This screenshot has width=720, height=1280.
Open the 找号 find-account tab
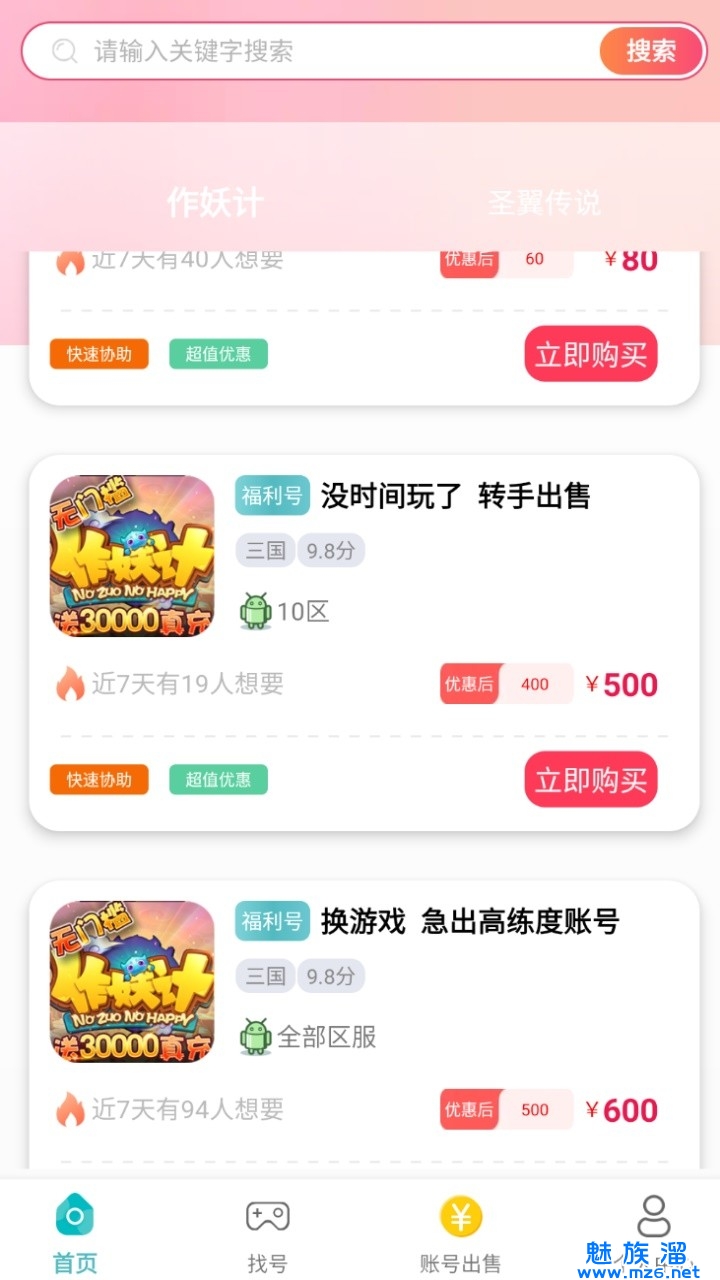tap(267, 1232)
